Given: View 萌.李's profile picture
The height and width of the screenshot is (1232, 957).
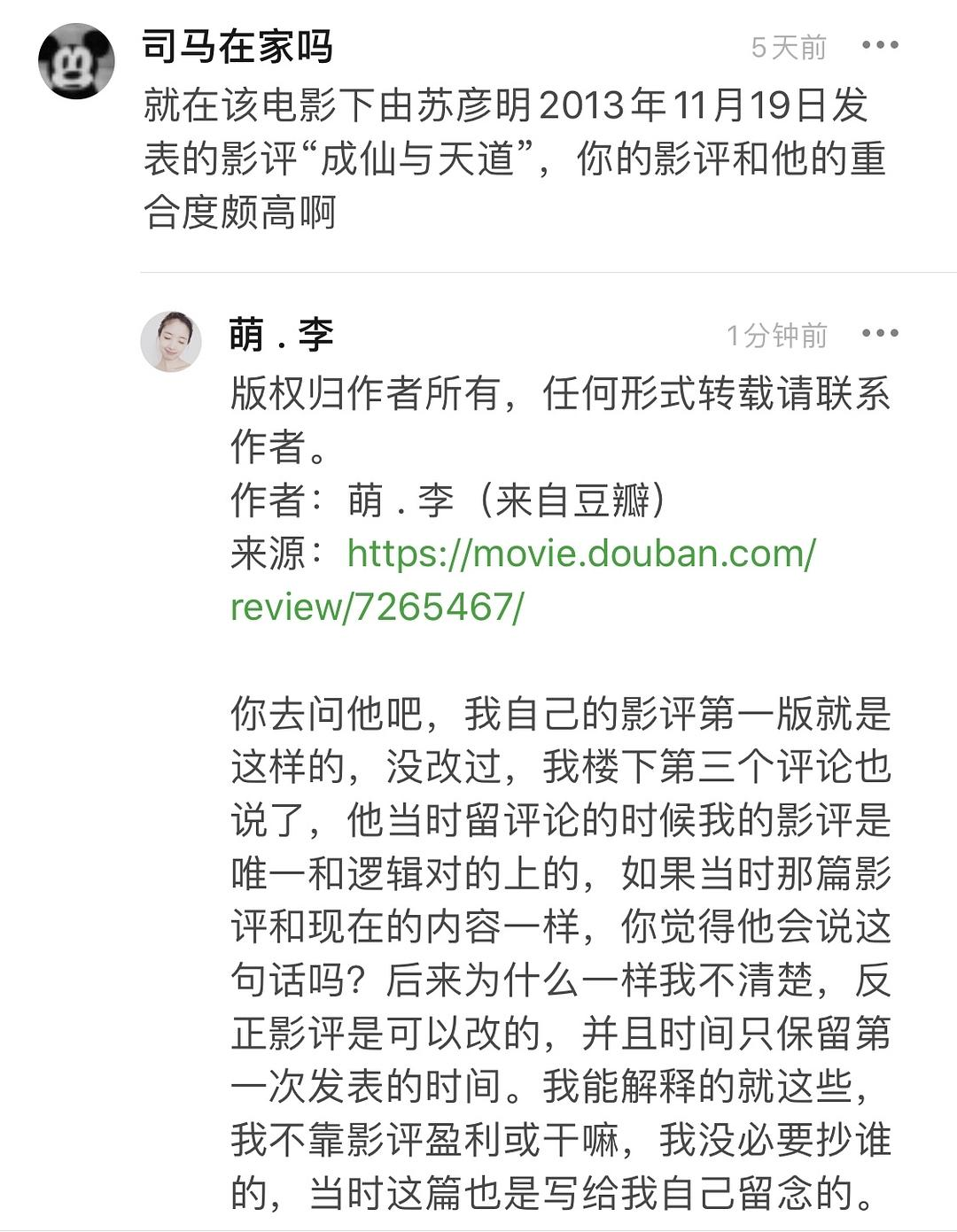Looking at the screenshot, I should click(x=171, y=341).
